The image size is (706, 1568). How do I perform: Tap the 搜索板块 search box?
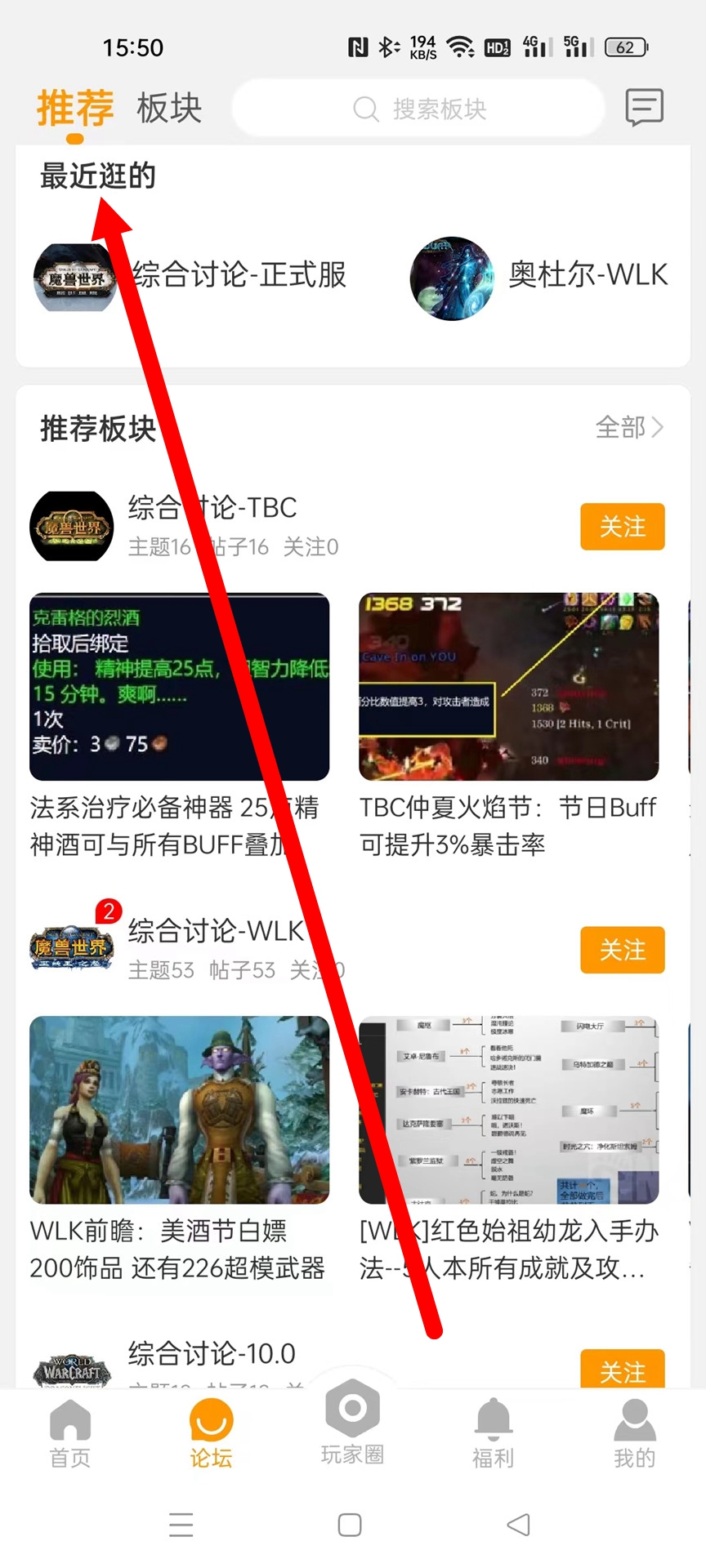[x=418, y=109]
